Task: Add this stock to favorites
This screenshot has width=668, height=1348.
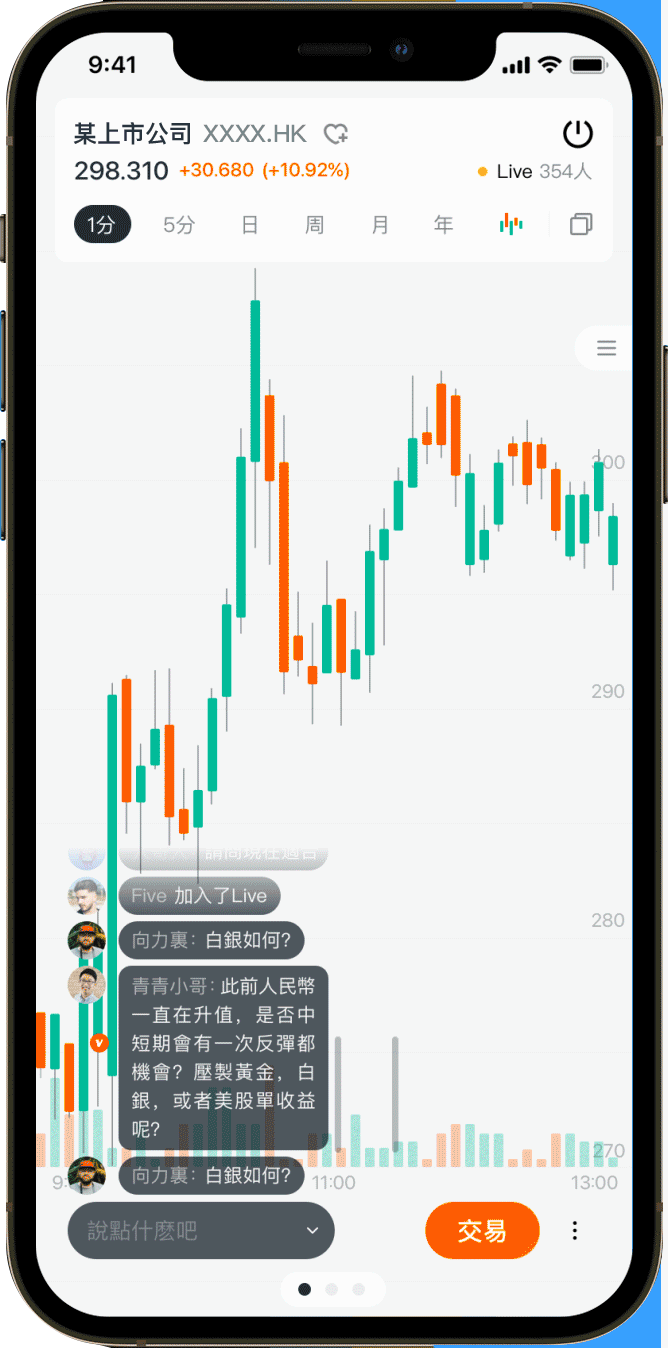Action: click(336, 133)
